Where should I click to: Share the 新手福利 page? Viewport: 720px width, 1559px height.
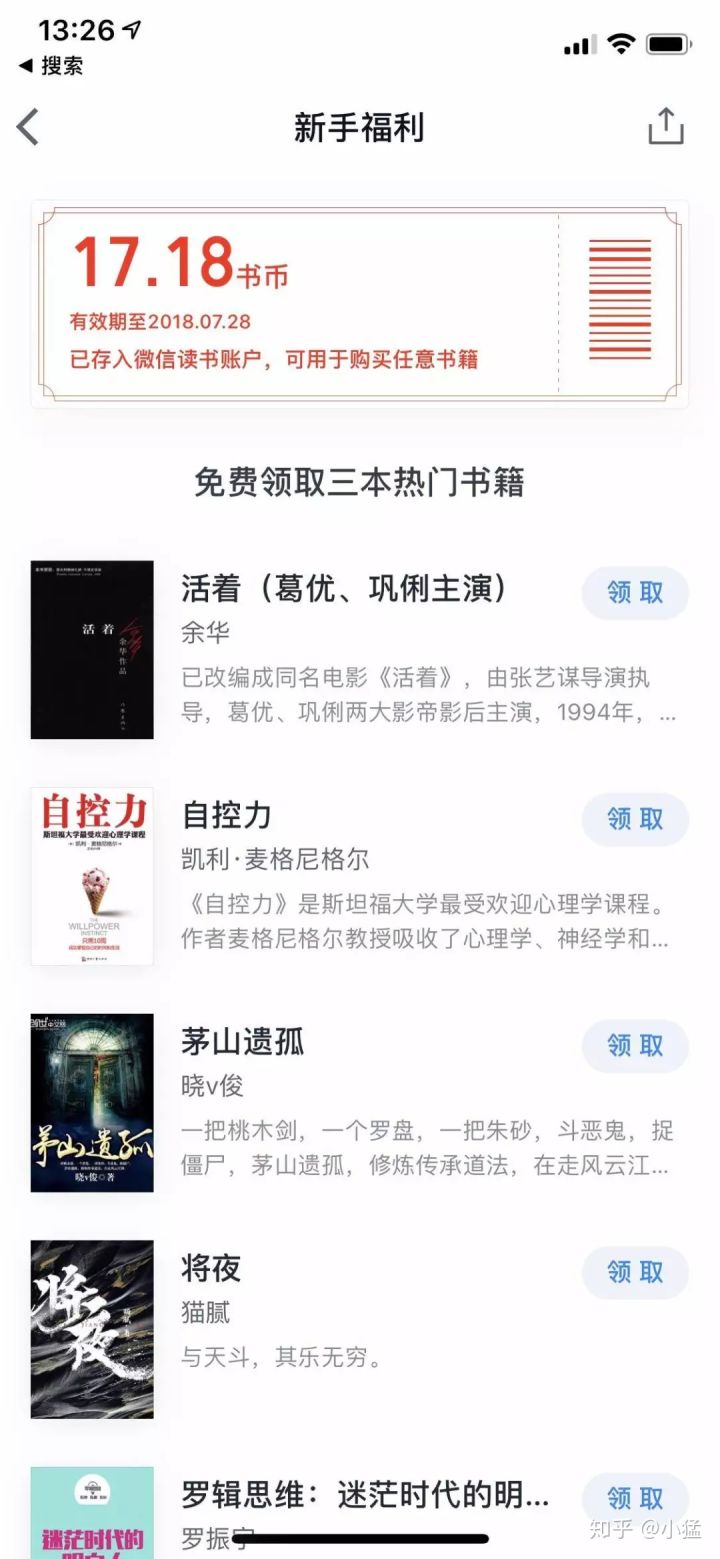pos(666,126)
